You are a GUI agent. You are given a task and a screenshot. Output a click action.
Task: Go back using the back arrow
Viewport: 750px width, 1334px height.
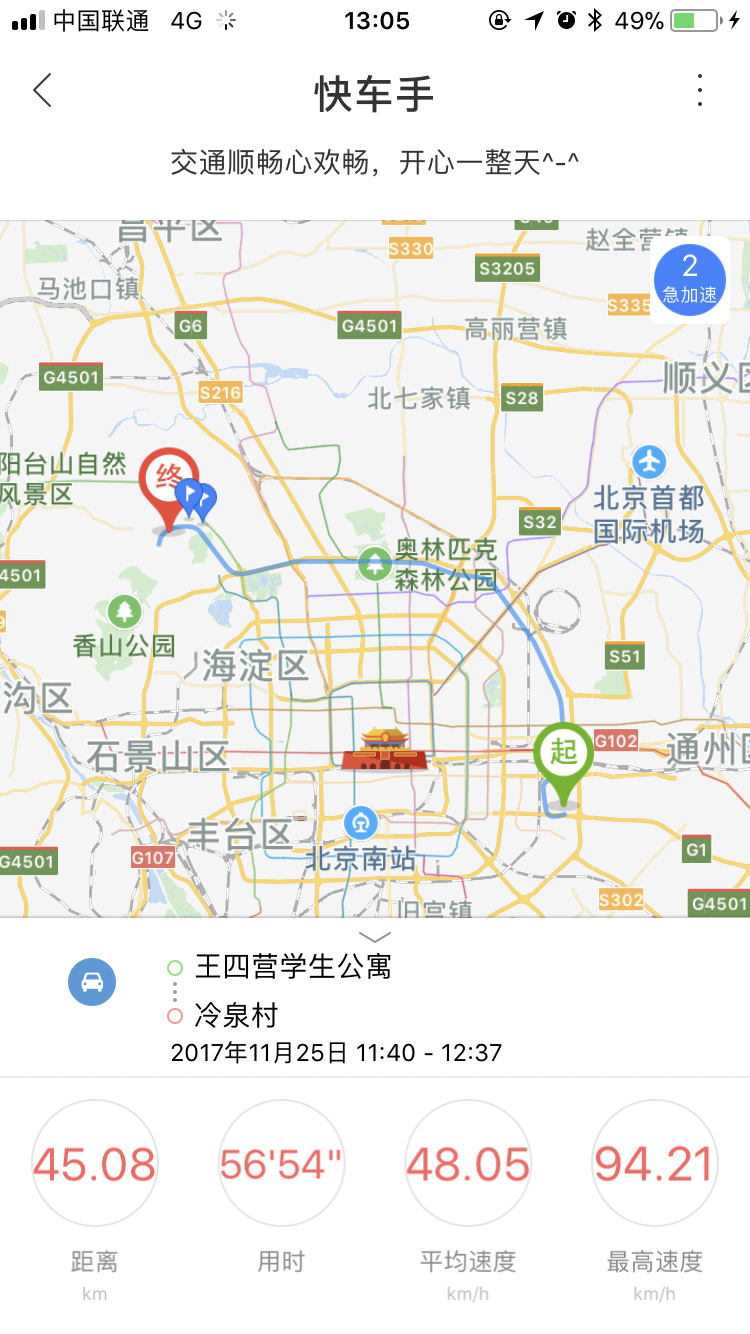pos(42,91)
